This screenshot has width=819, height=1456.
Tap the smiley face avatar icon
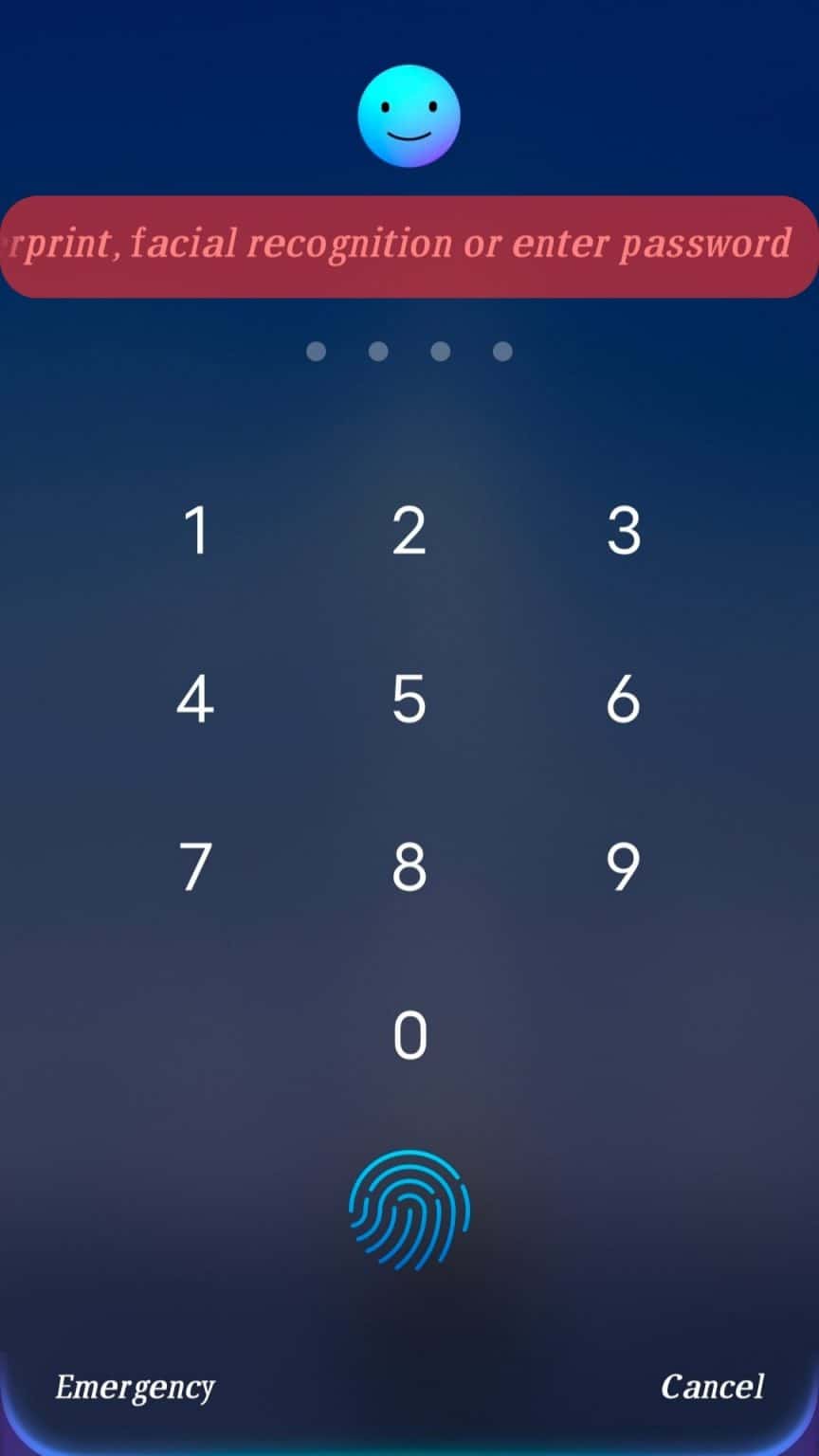click(409, 116)
